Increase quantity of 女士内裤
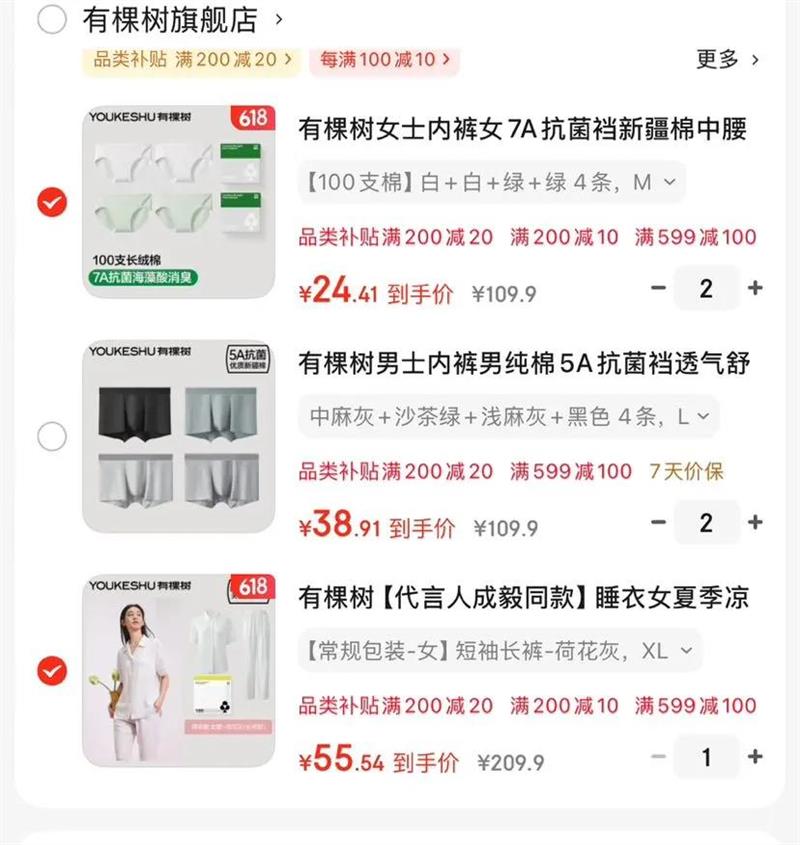This screenshot has width=800, height=845. [x=755, y=289]
